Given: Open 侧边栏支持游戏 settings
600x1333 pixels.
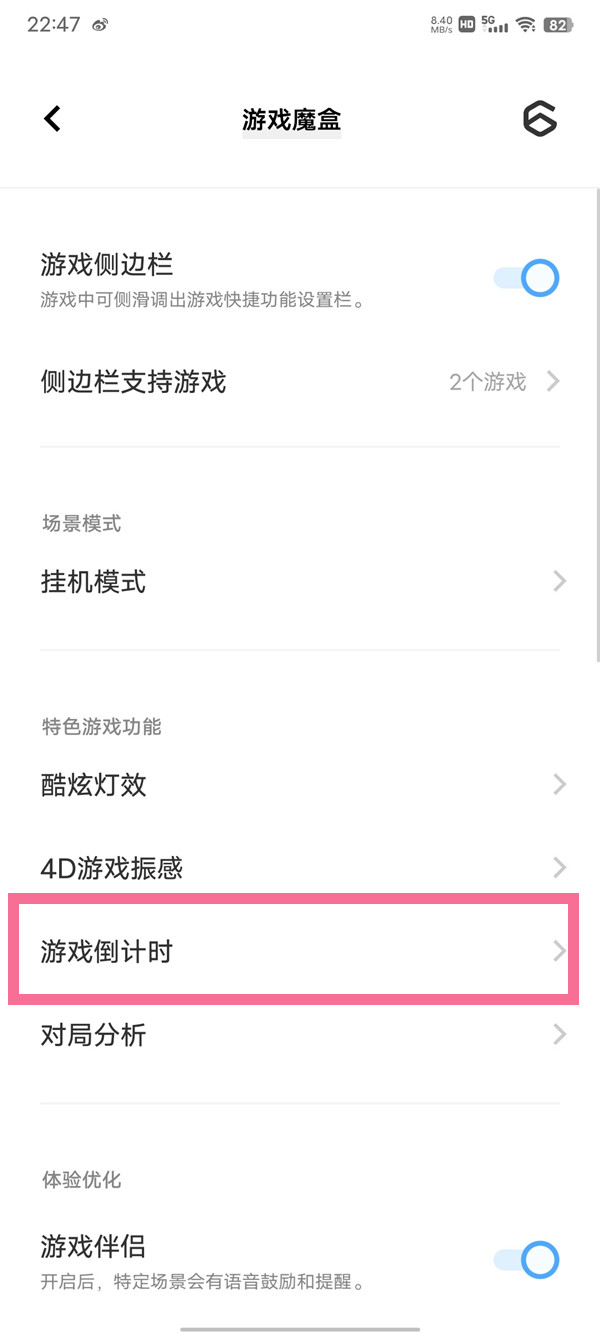Looking at the screenshot, I should (x=300, y=381).
